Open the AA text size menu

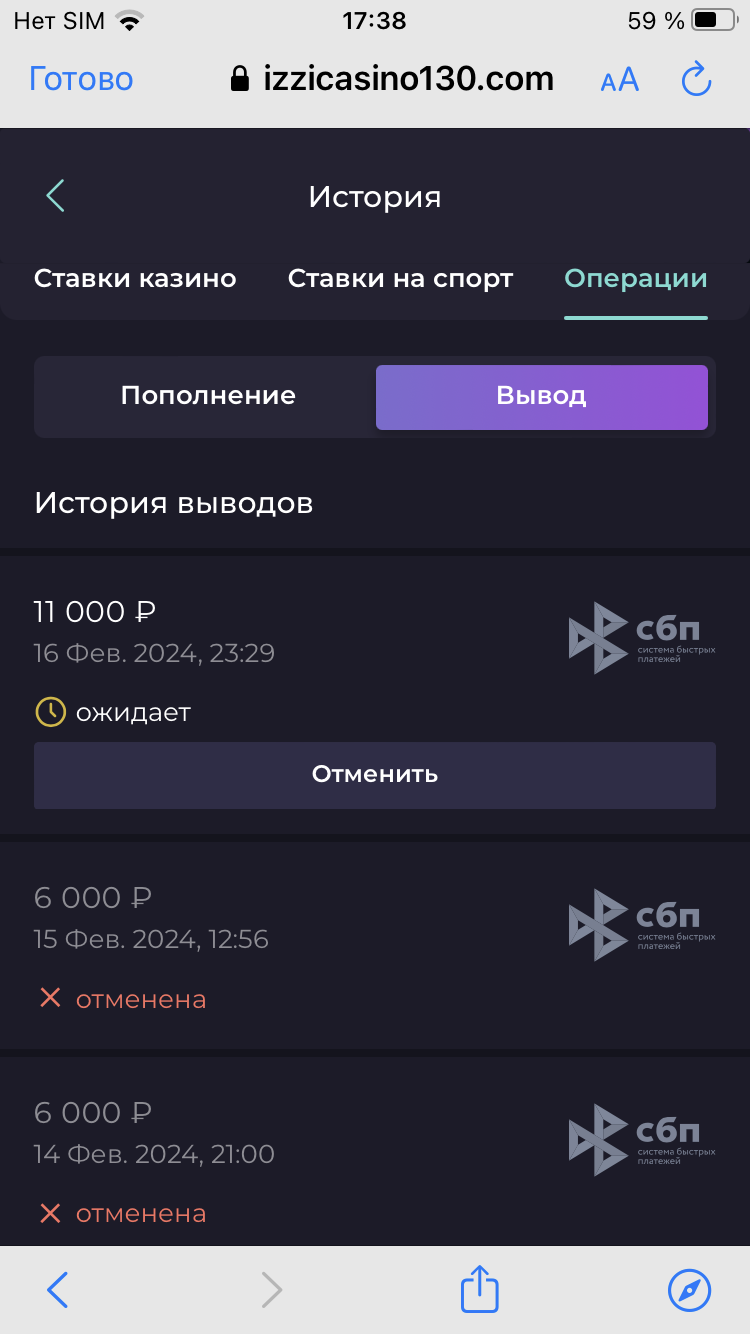click(619, 80)
